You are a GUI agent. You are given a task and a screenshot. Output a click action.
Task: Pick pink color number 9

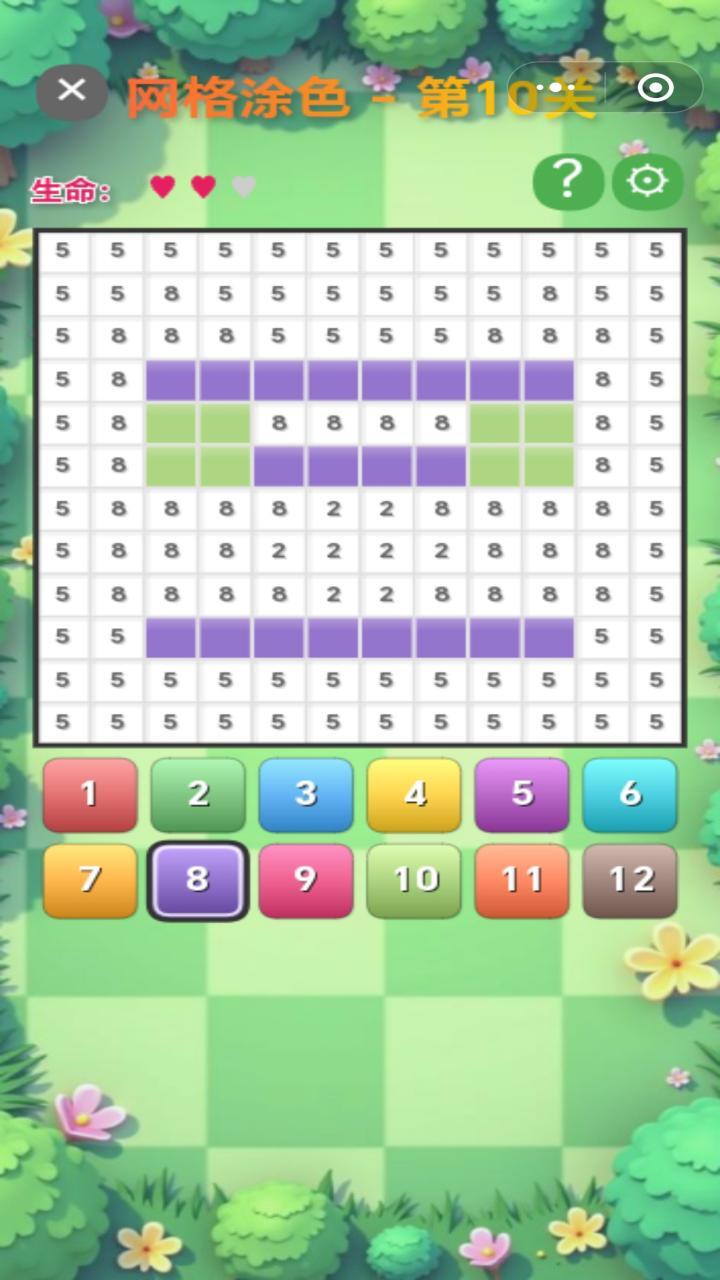[x=306, y=880]
